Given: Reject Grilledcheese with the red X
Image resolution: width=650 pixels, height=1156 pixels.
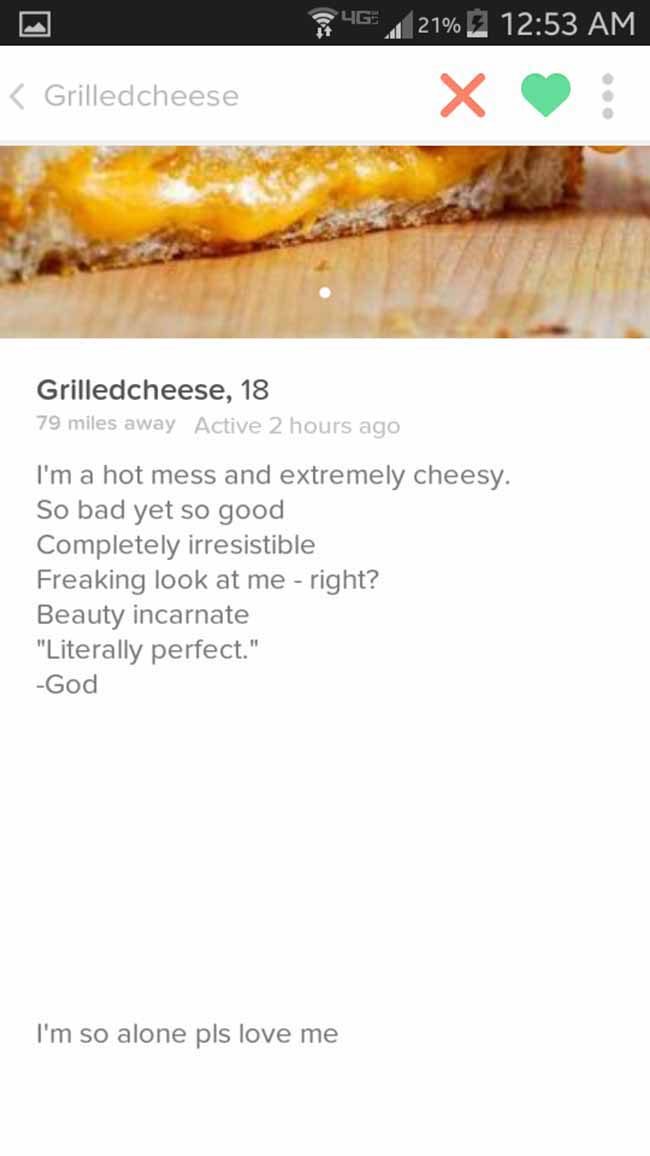Looking at the screenshot, I should tap(463, 95).
